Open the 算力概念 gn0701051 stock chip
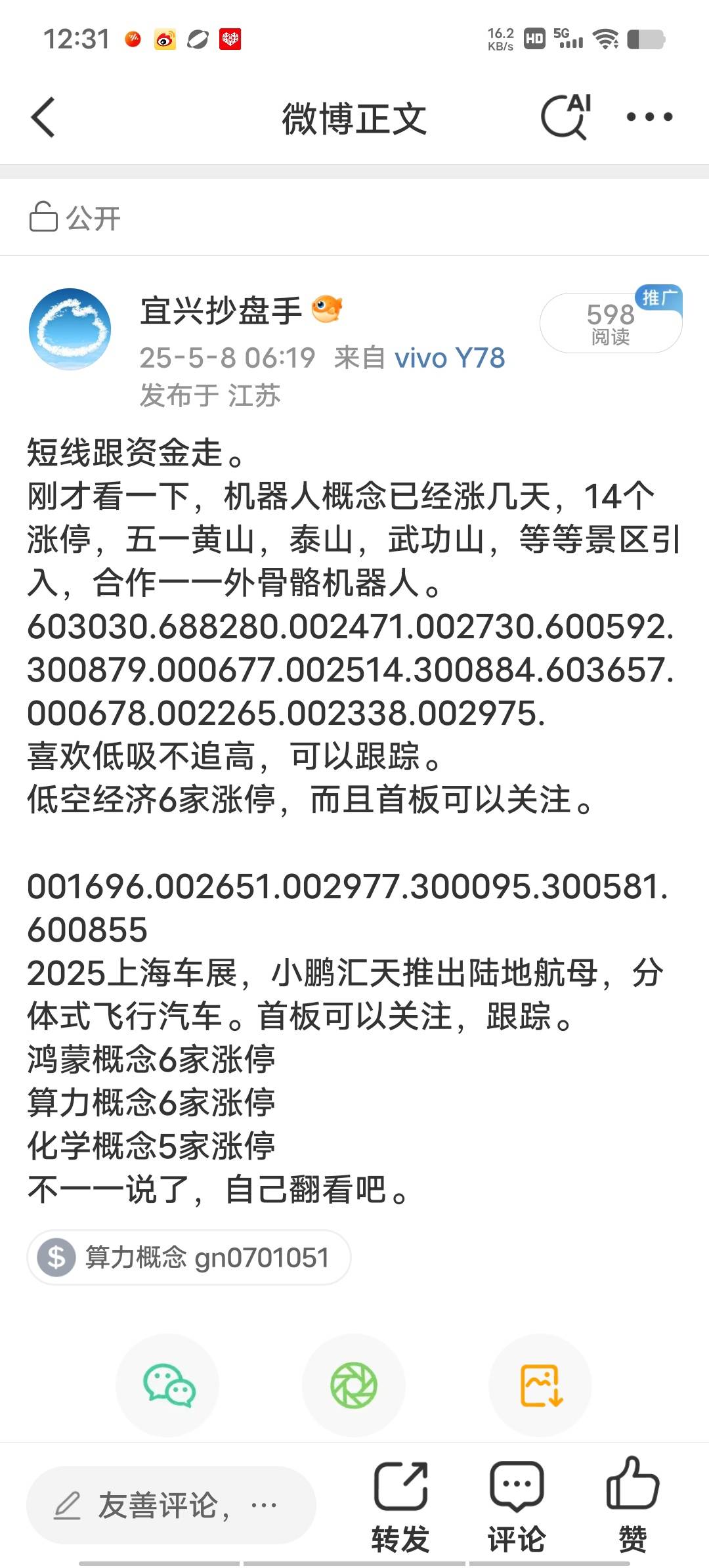The height and width of the screenshot is (1568, 709). 189,1257
